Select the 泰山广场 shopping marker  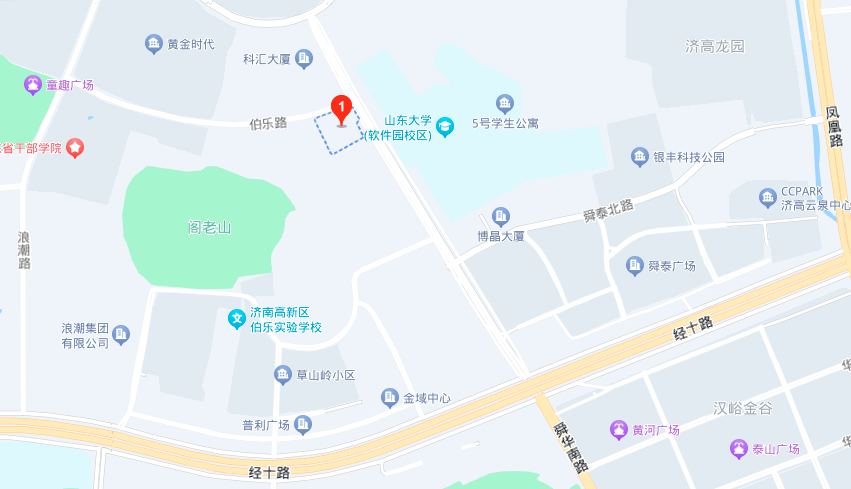pos(738,449)
